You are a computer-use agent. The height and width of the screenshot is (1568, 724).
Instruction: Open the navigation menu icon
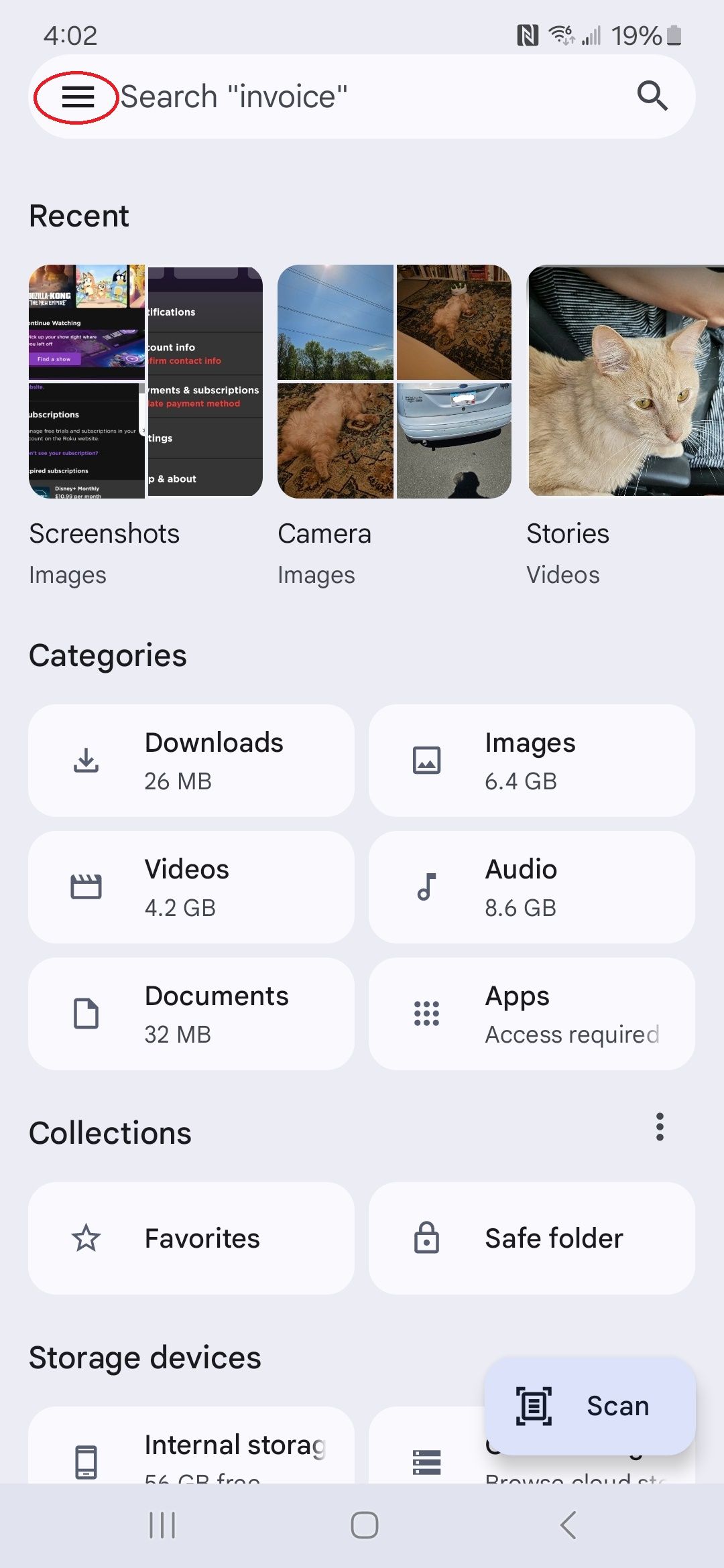pyautogui.click(x=76, y=96)
